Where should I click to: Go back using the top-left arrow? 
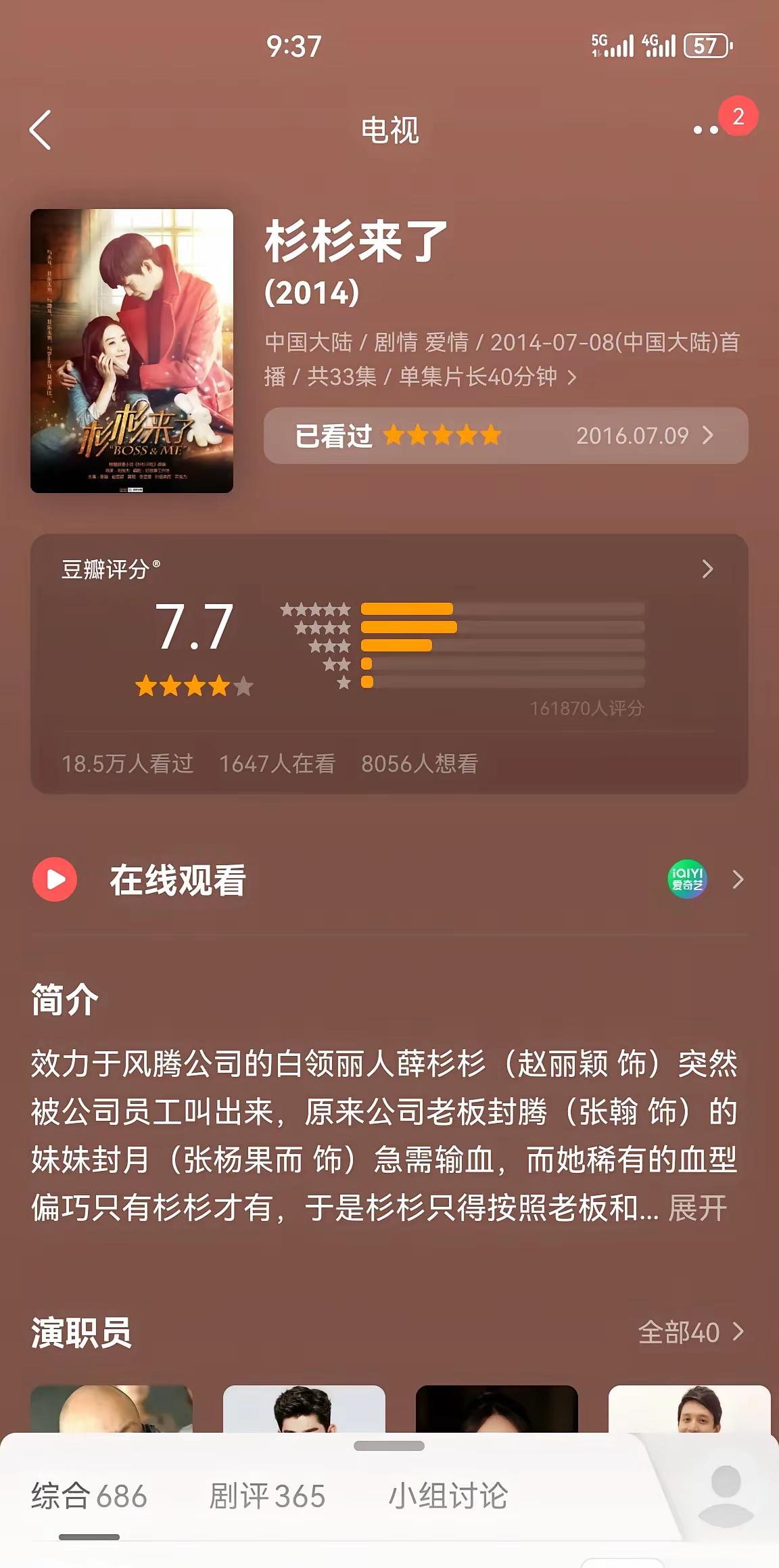[41, 130]
